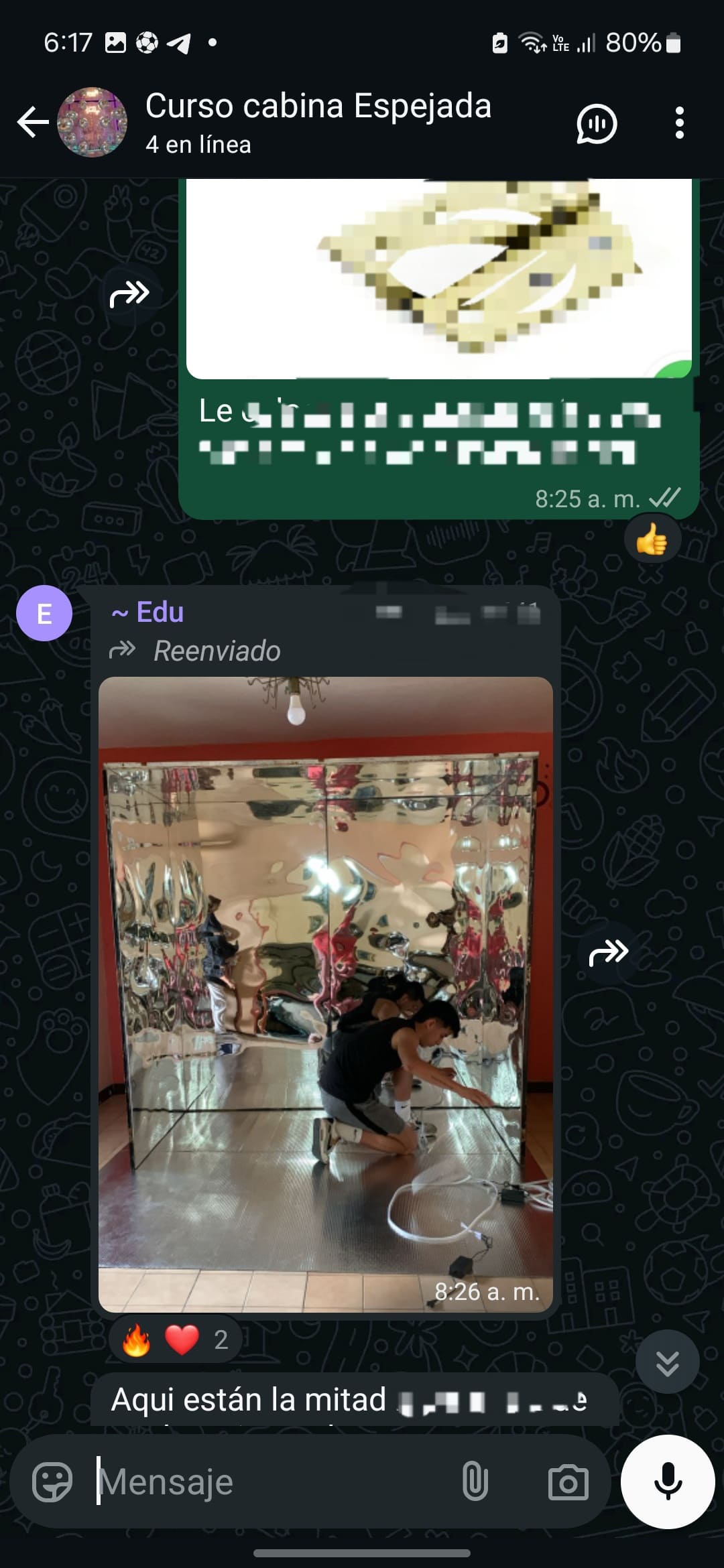Screen dimensions: 724x1568
Task: Open the emoji and sticker picker
Action: pyautogui.click(x=52, y=1482)
